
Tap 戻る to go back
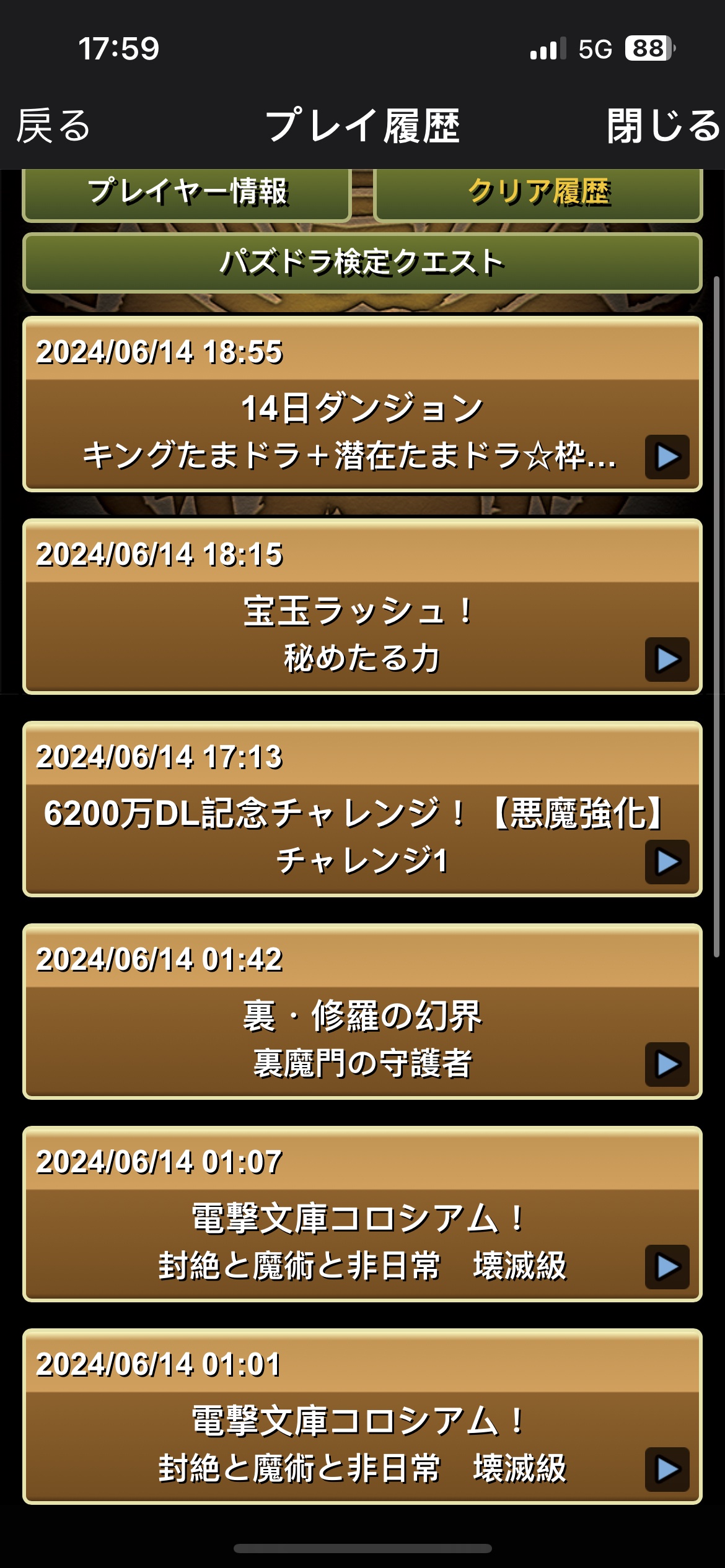point(53,126)
